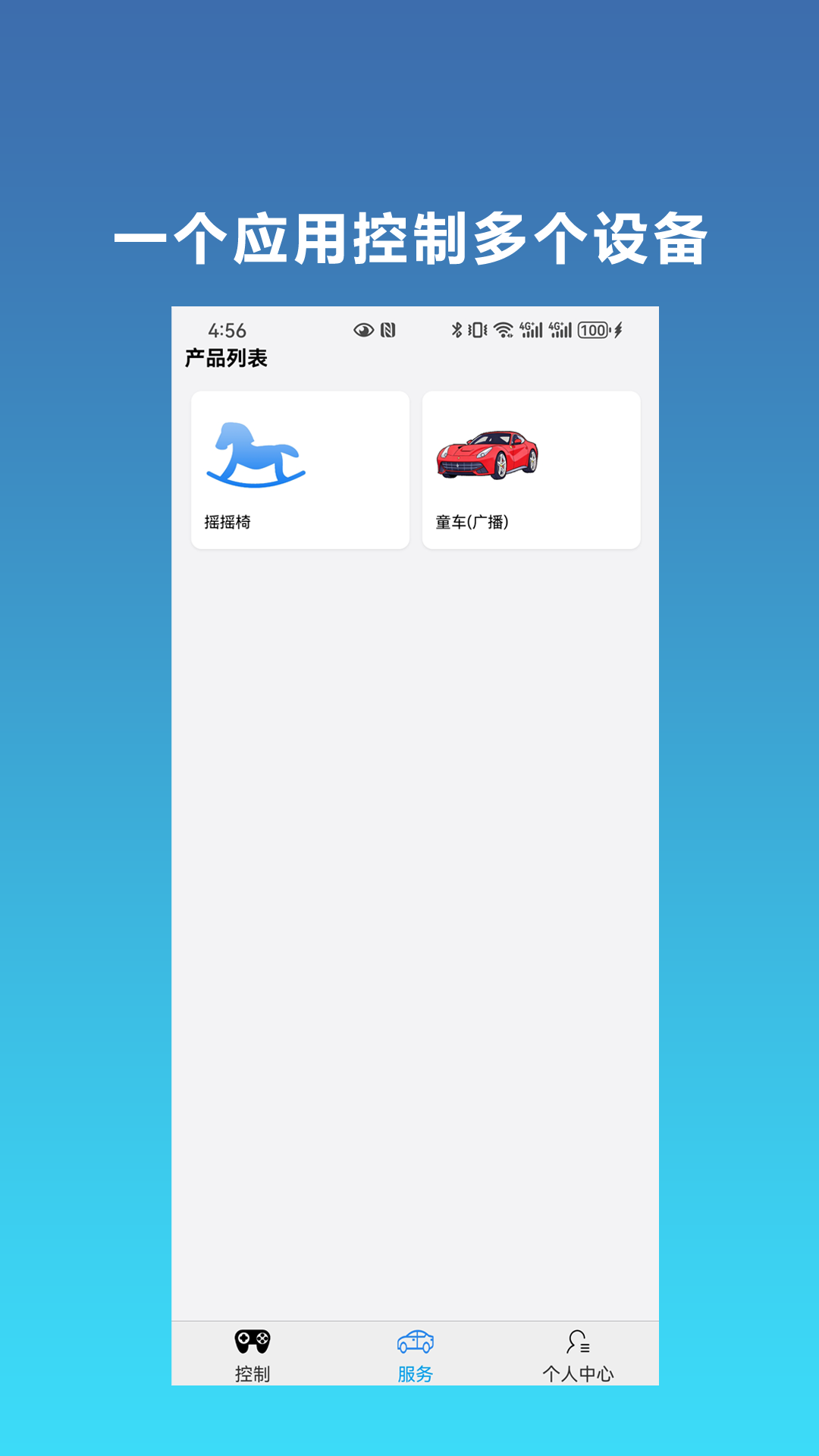Tap the 4G signal indicator
The image size is (819, 1456).
[x=531, y=331]
